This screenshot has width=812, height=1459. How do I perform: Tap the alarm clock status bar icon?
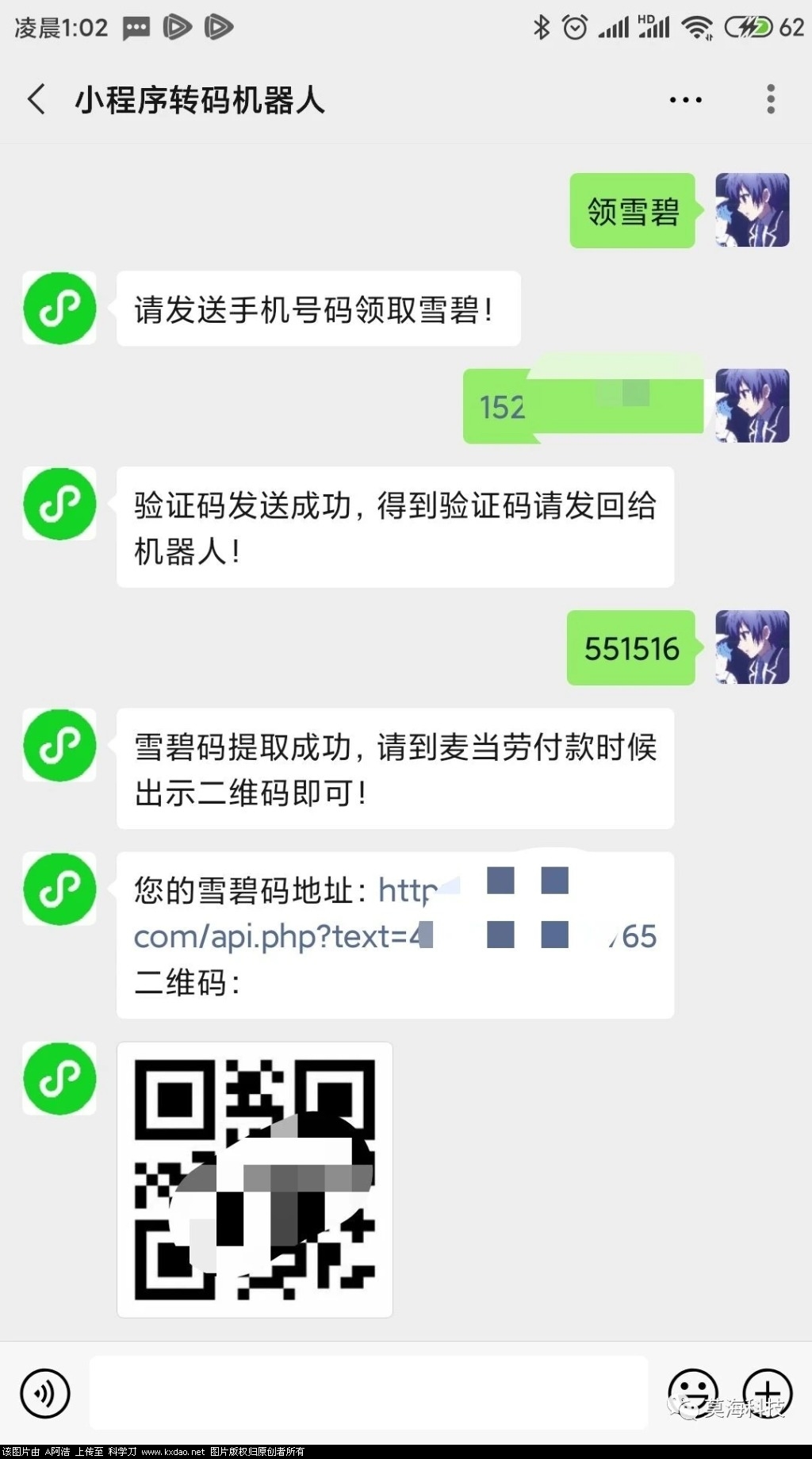(x=573, y=26)
